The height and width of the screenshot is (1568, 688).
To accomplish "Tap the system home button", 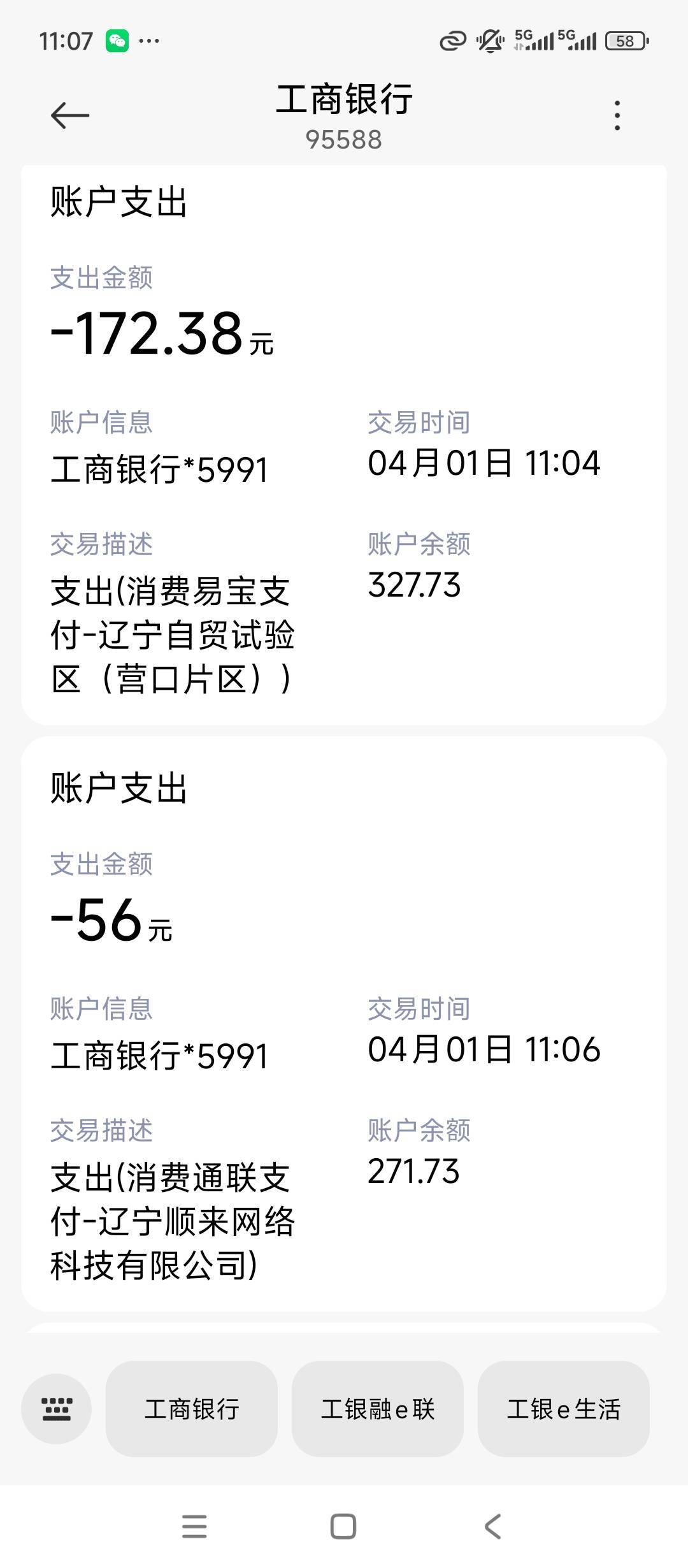I will tap(343, 1527).
